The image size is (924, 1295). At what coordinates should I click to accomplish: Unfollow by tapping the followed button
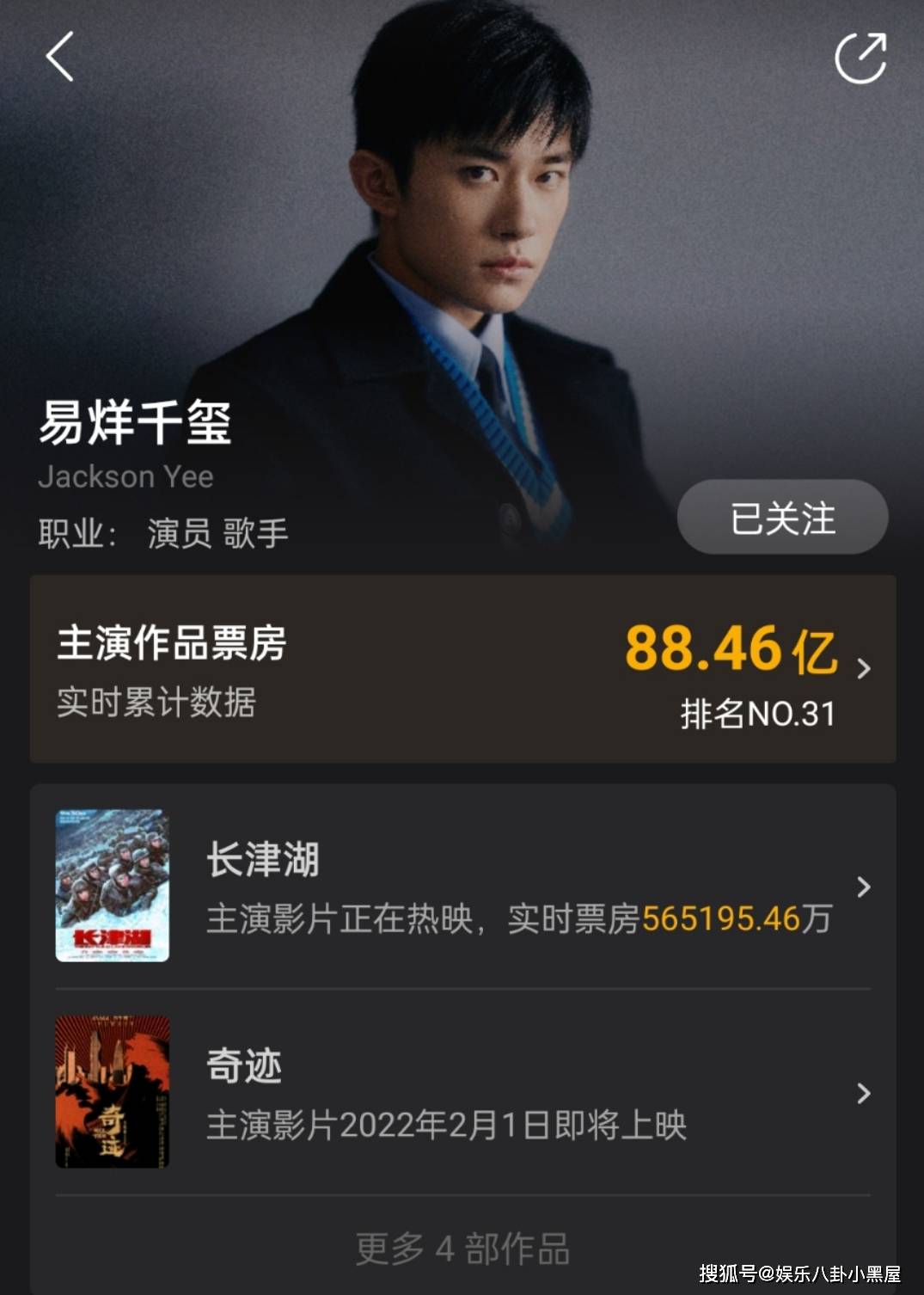point(780,516)
